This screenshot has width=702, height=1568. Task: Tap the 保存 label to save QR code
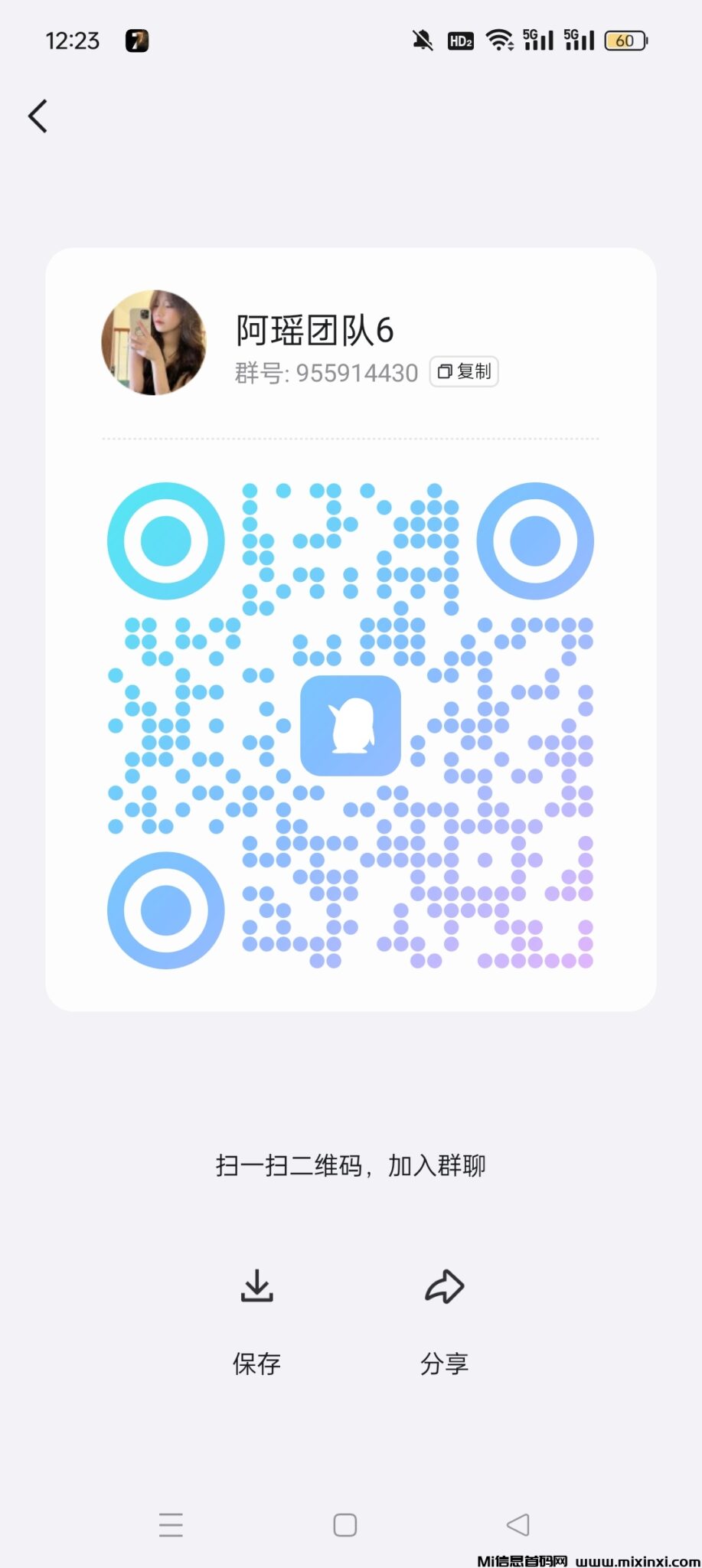[x=256, y=1362]
